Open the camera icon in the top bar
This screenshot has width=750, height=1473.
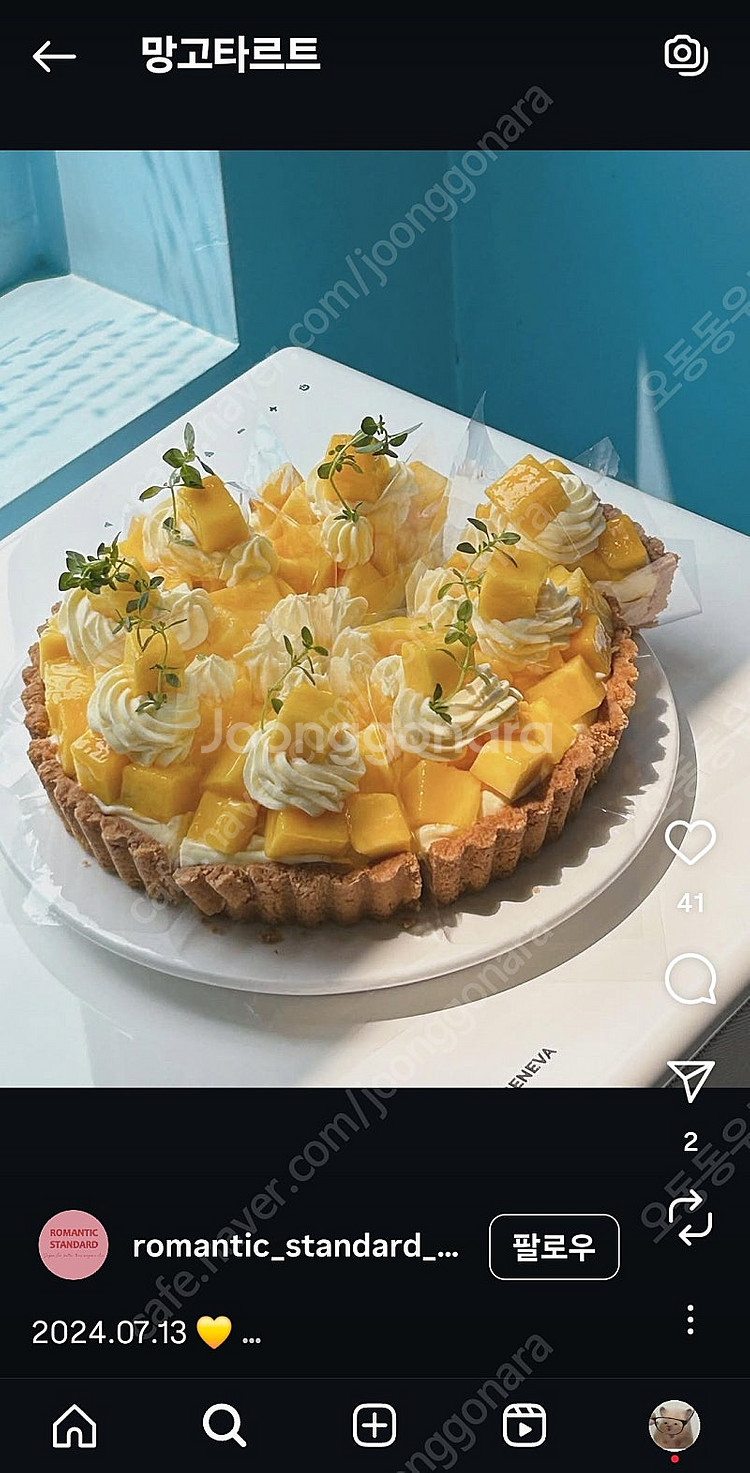coord(686,55)
